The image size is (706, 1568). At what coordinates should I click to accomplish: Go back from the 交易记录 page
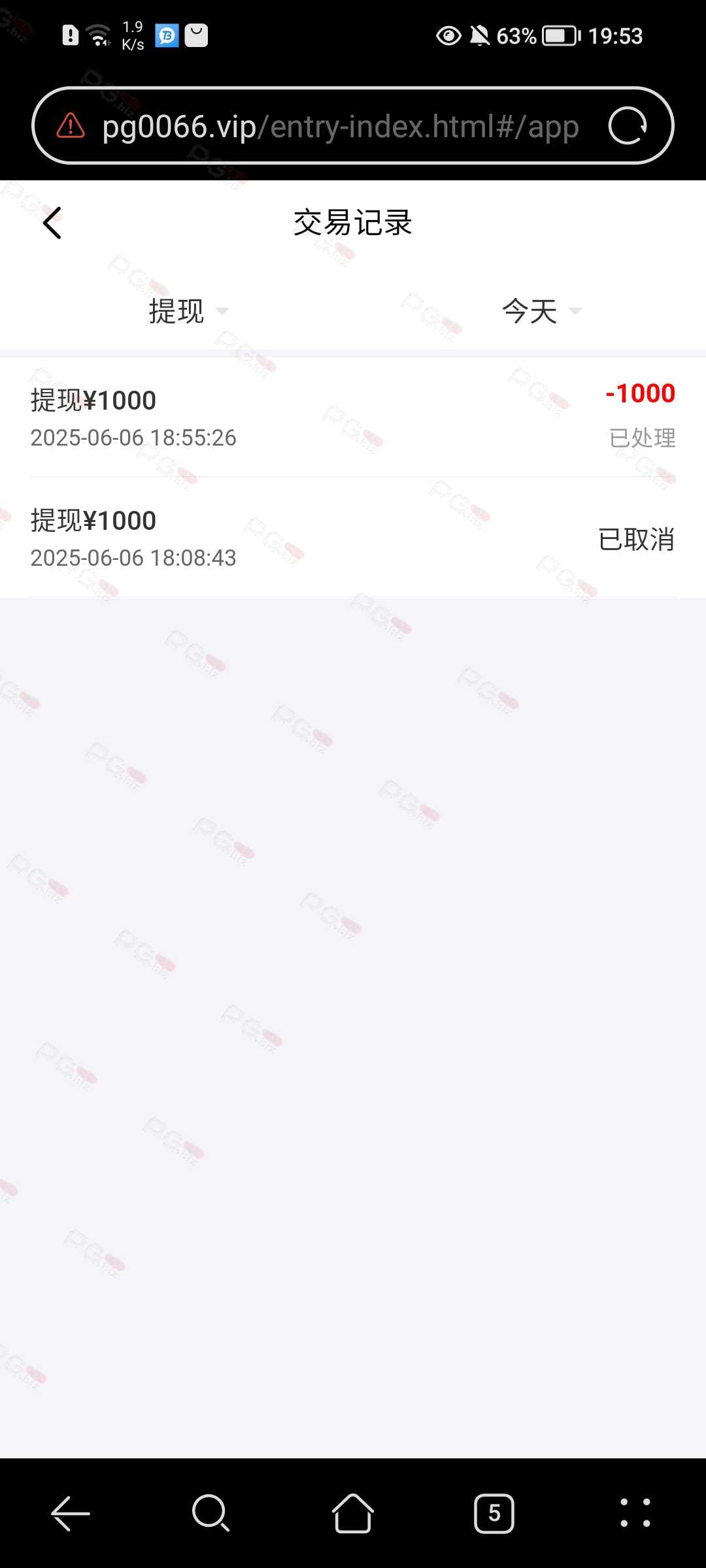click(52, 223)
